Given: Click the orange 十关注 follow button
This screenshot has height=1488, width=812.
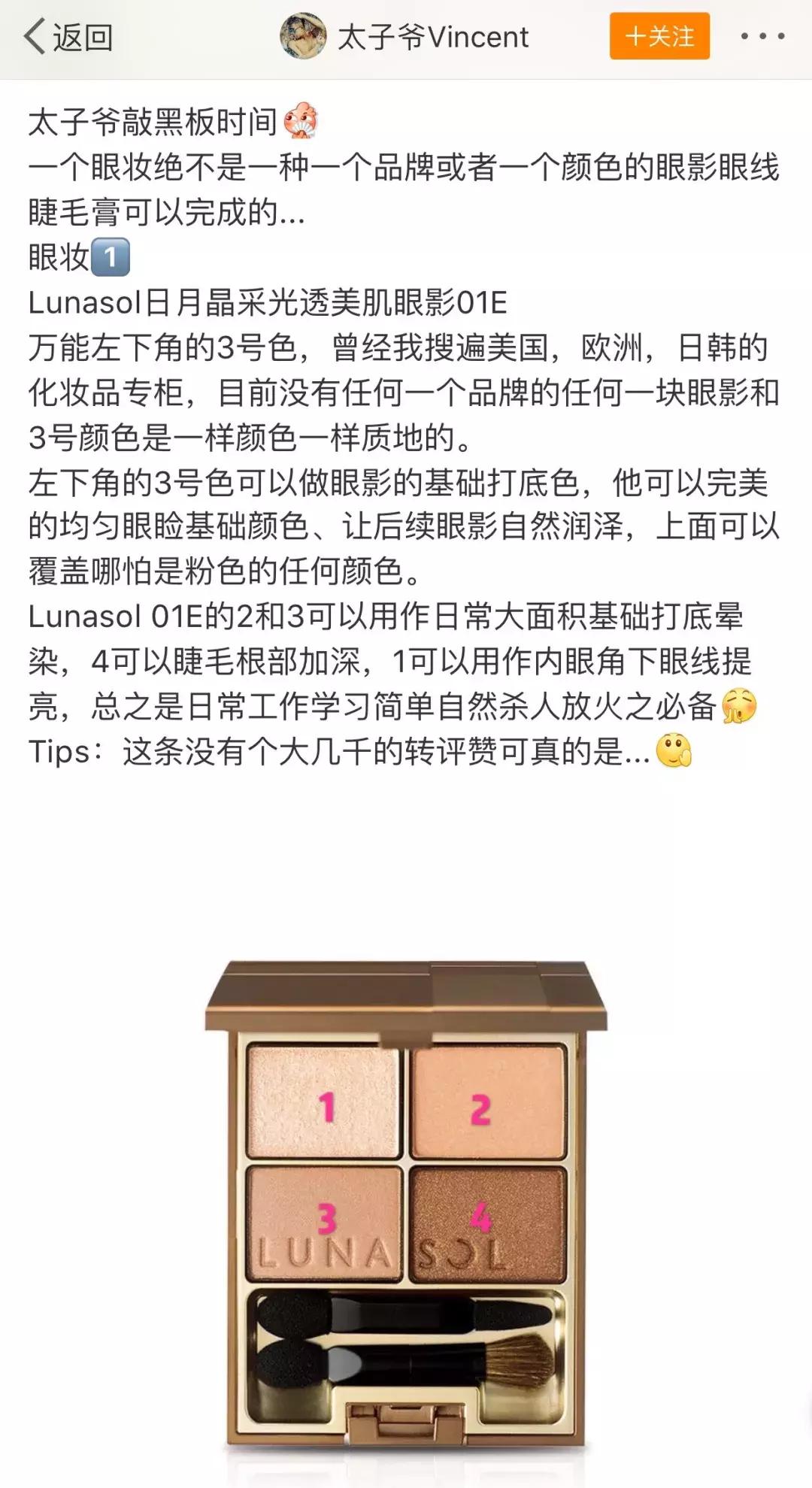Looking at the screenshot, I should [x=660, y=36].
